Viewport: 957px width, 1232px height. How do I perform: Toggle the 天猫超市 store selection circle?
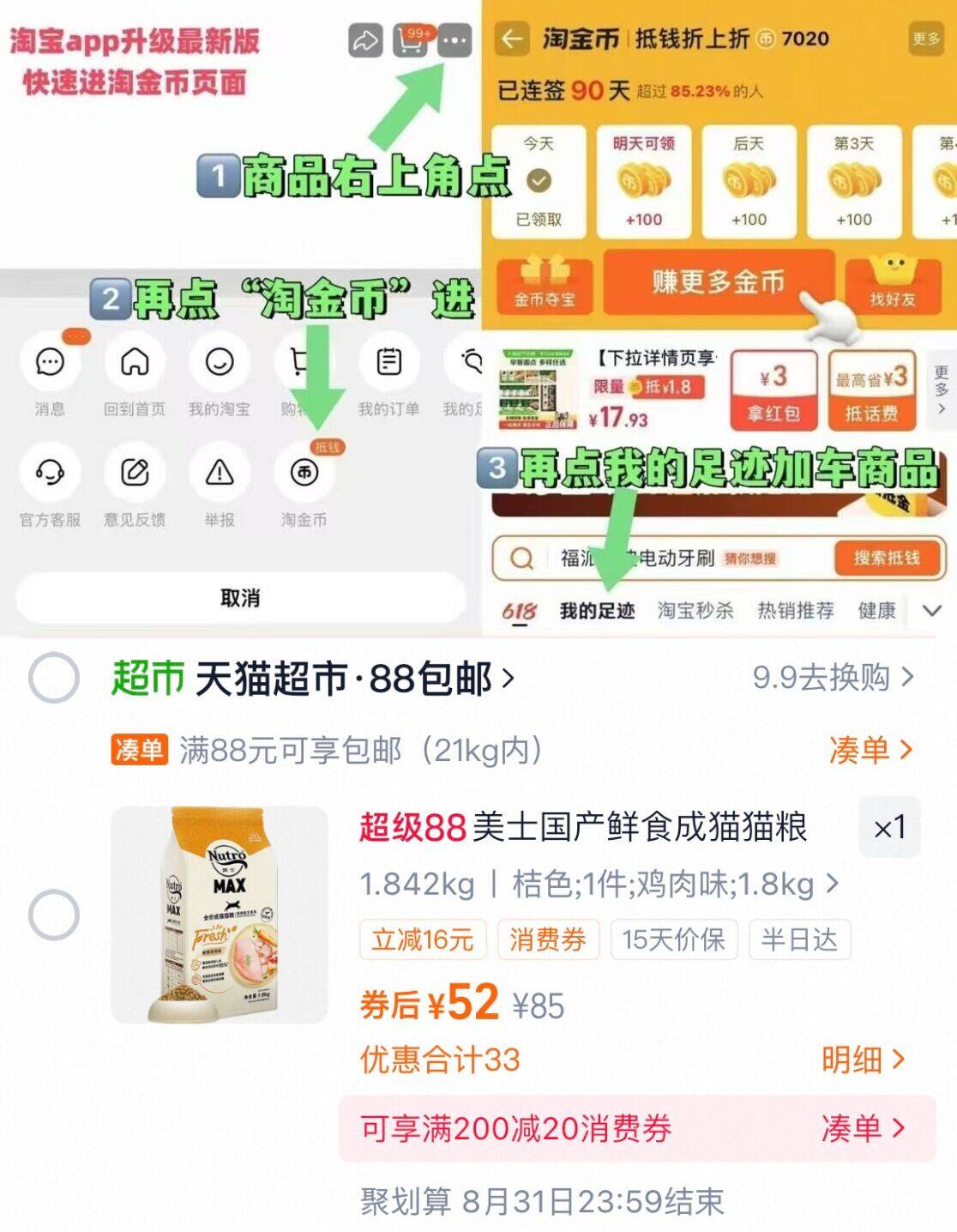click(53, 678)
